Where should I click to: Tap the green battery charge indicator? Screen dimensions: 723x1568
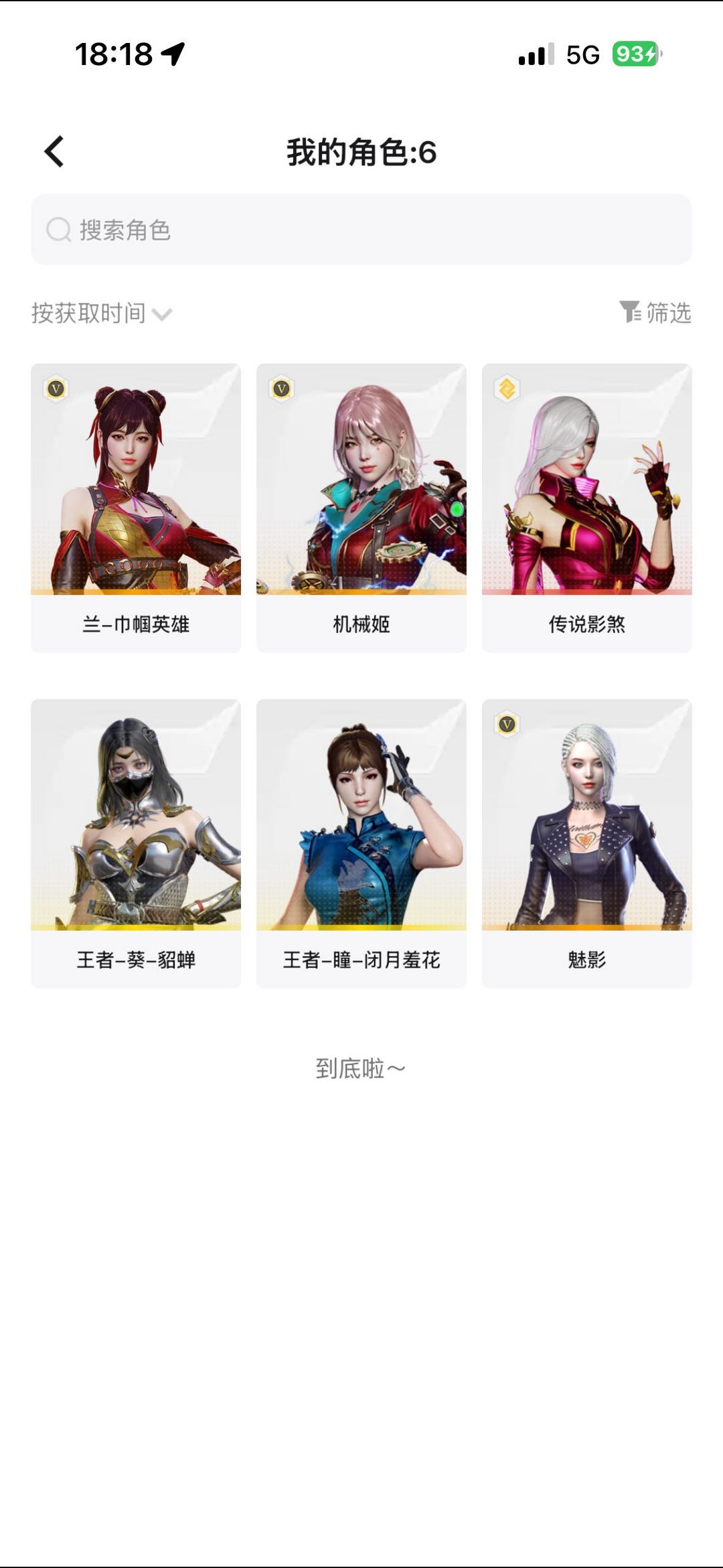(635, 55)
